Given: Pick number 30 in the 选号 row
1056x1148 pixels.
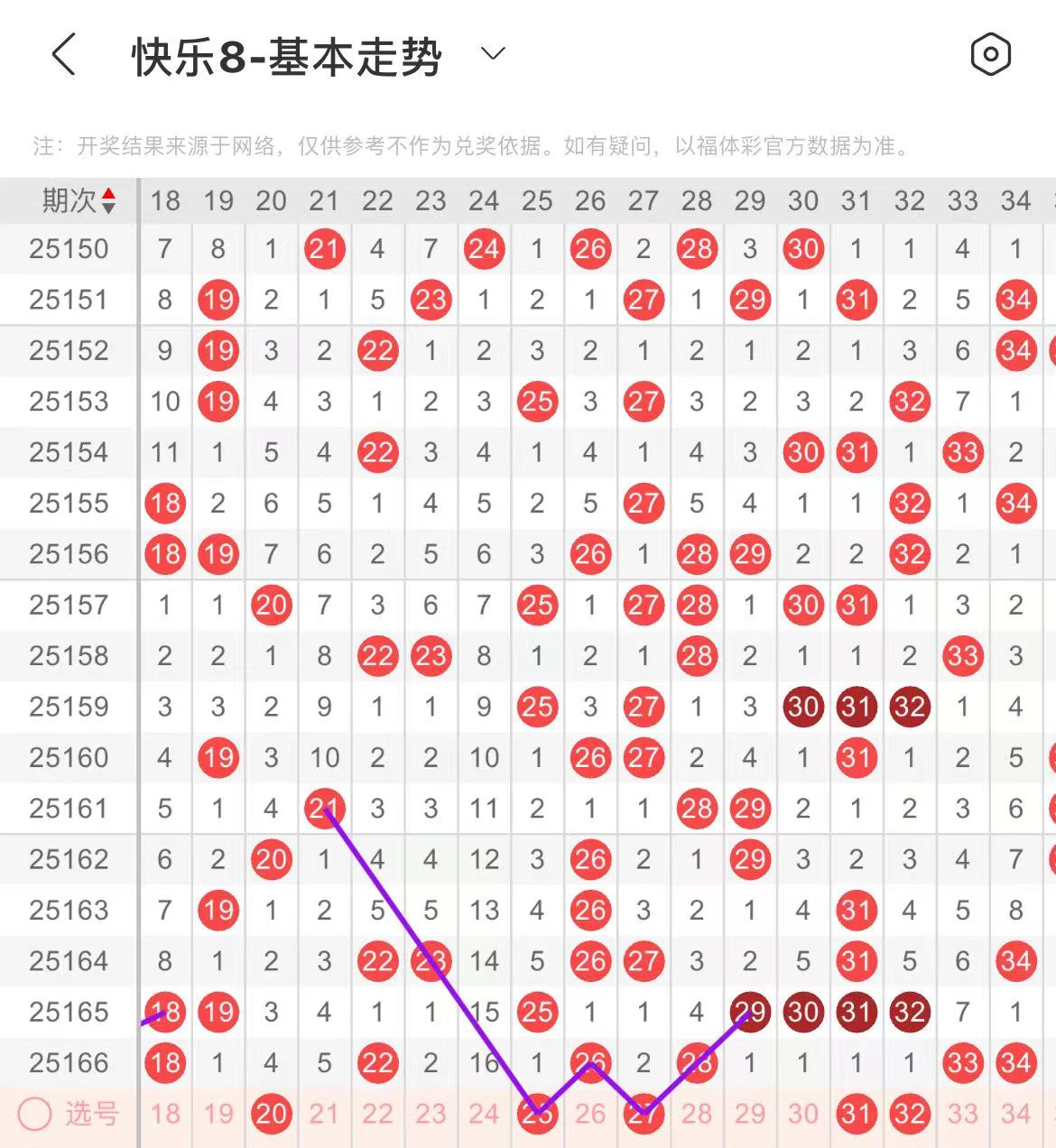Looking at the screenshot, I should [x=803, y=1114].
